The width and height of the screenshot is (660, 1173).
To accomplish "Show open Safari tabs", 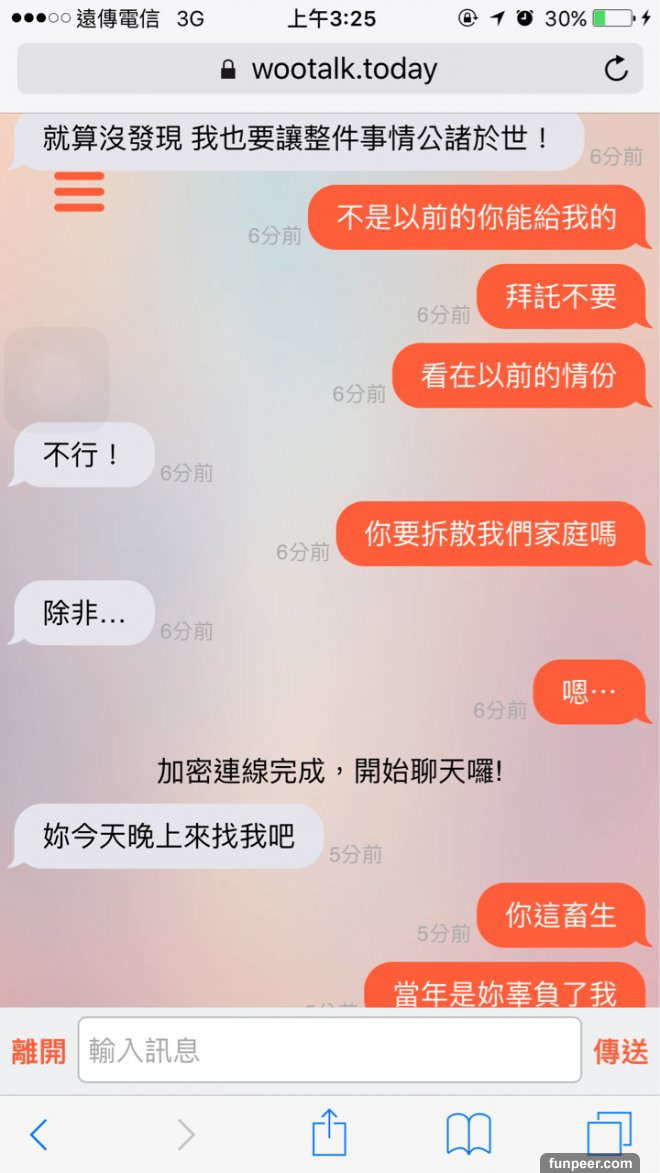I will point(608,1134).
